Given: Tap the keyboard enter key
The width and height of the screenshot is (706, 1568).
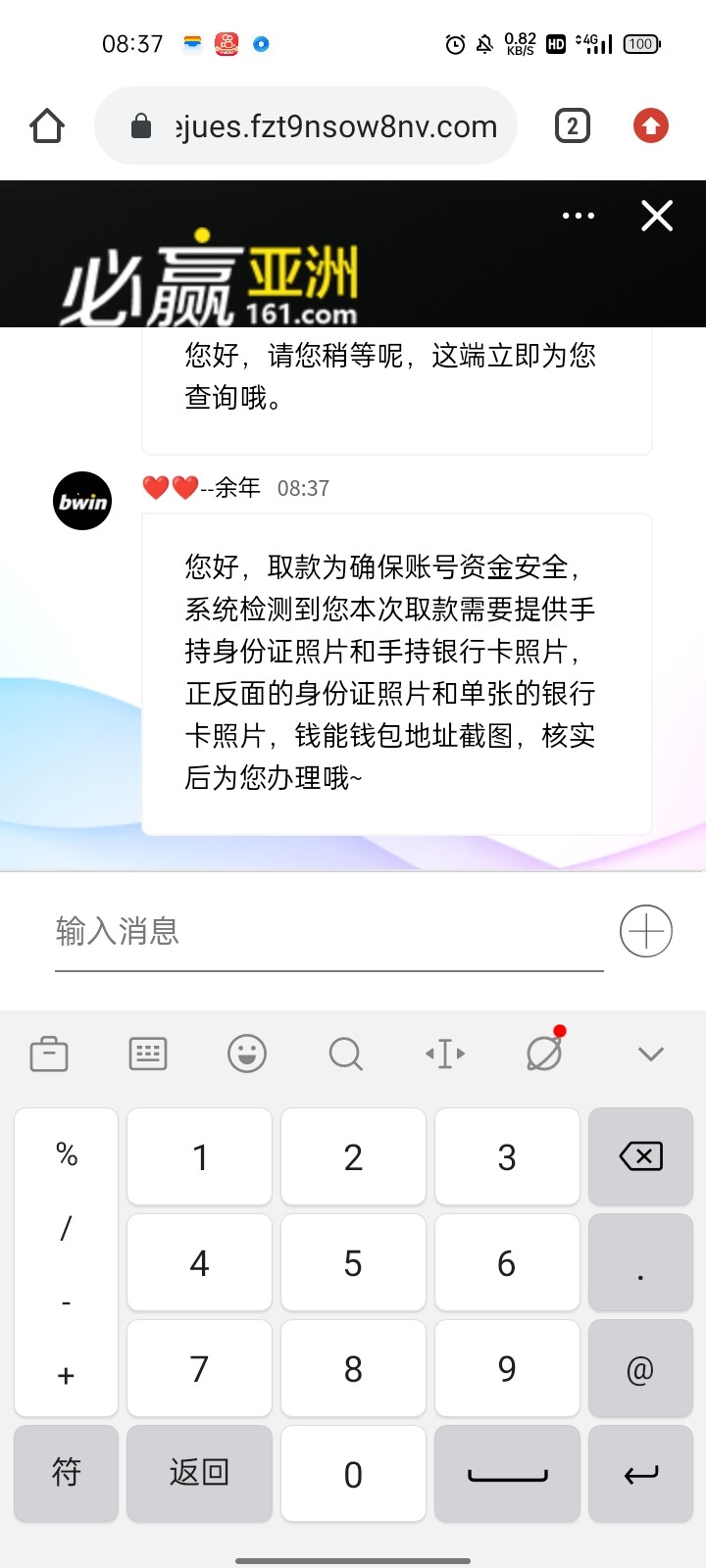Looking at the screenshot, I should 641,1474.
